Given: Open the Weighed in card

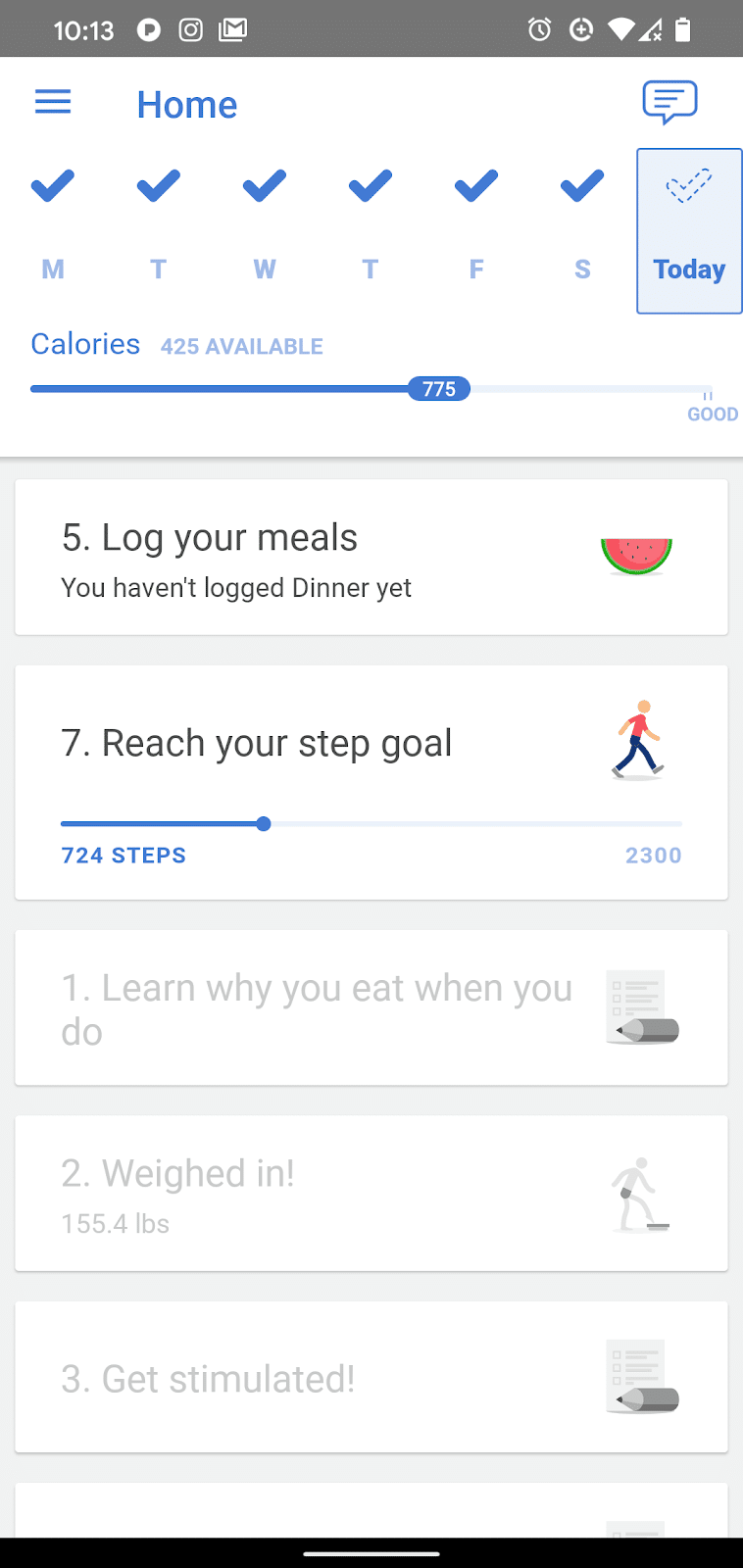Looking at the screenshot, I should click(x=371, y=1194).
